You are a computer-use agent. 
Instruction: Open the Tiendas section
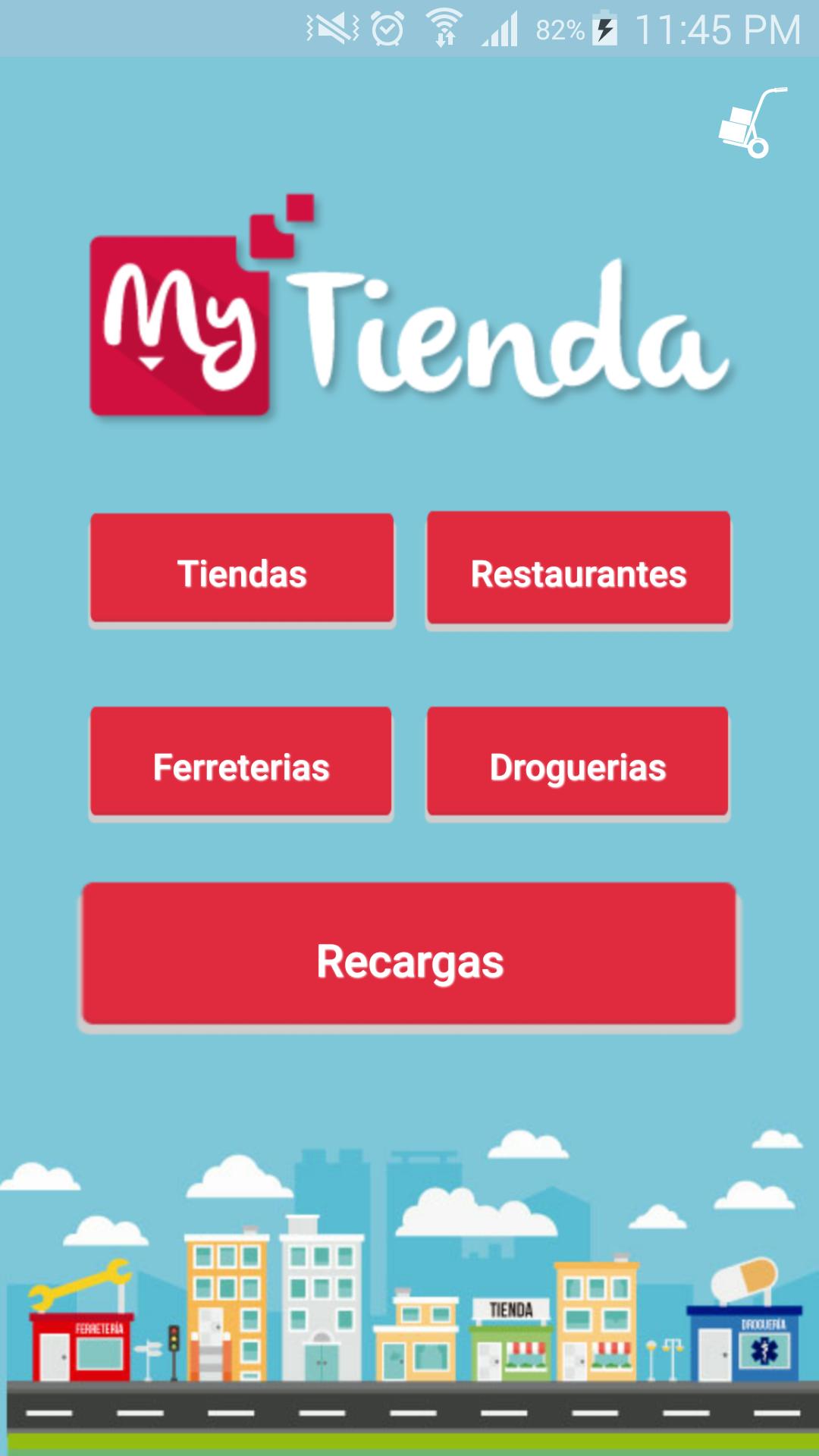pyautogui.click(x=241, y=570)
